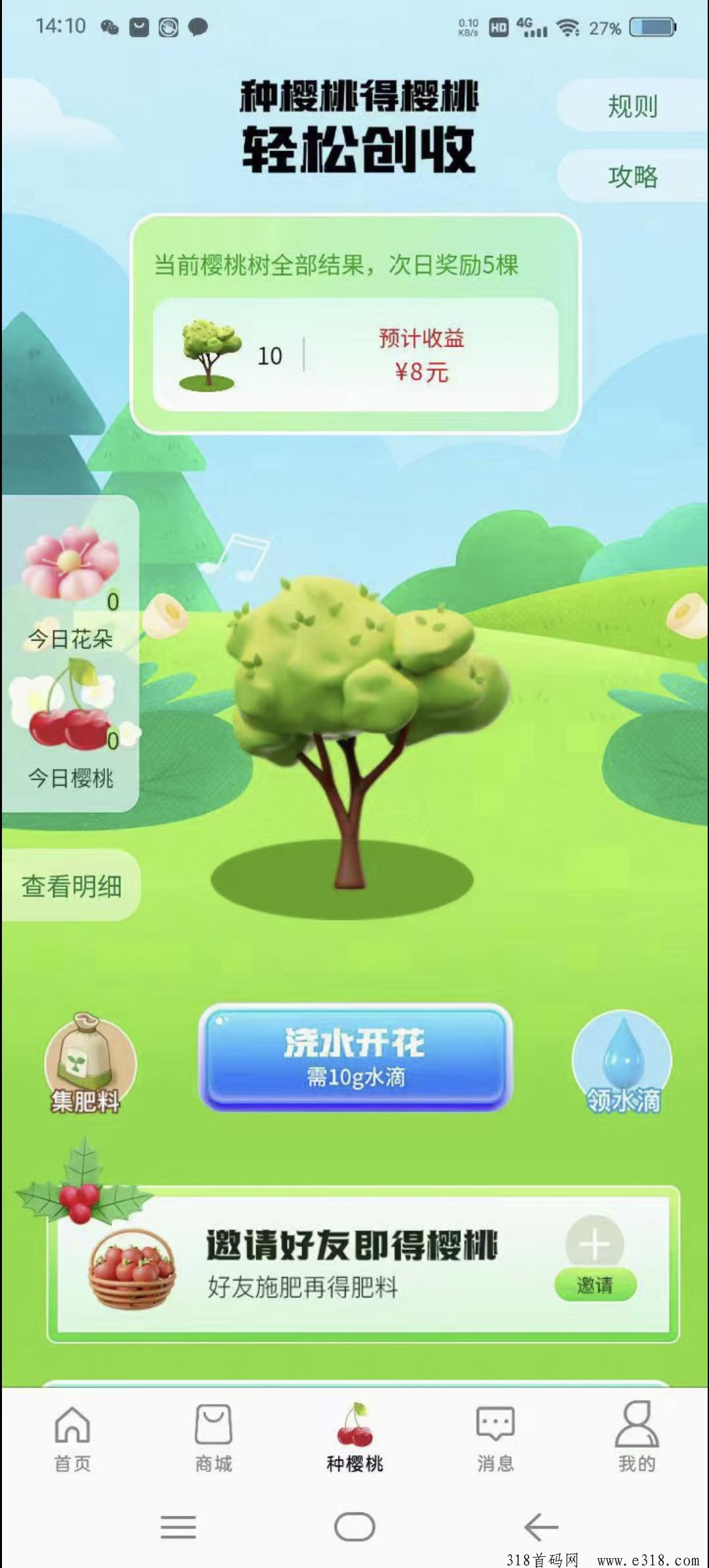This screenshot has height=1568, width=709.
Task: Select the 种樱桃 tab
Action: click(x=354, y=1438)
